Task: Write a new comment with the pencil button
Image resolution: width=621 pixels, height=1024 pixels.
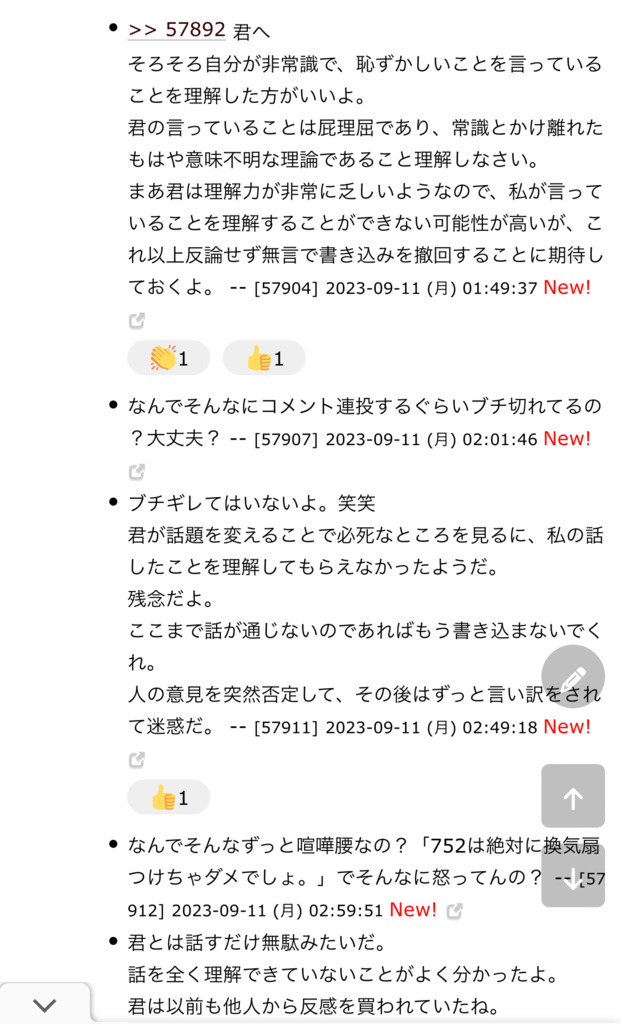Action: 573,677
